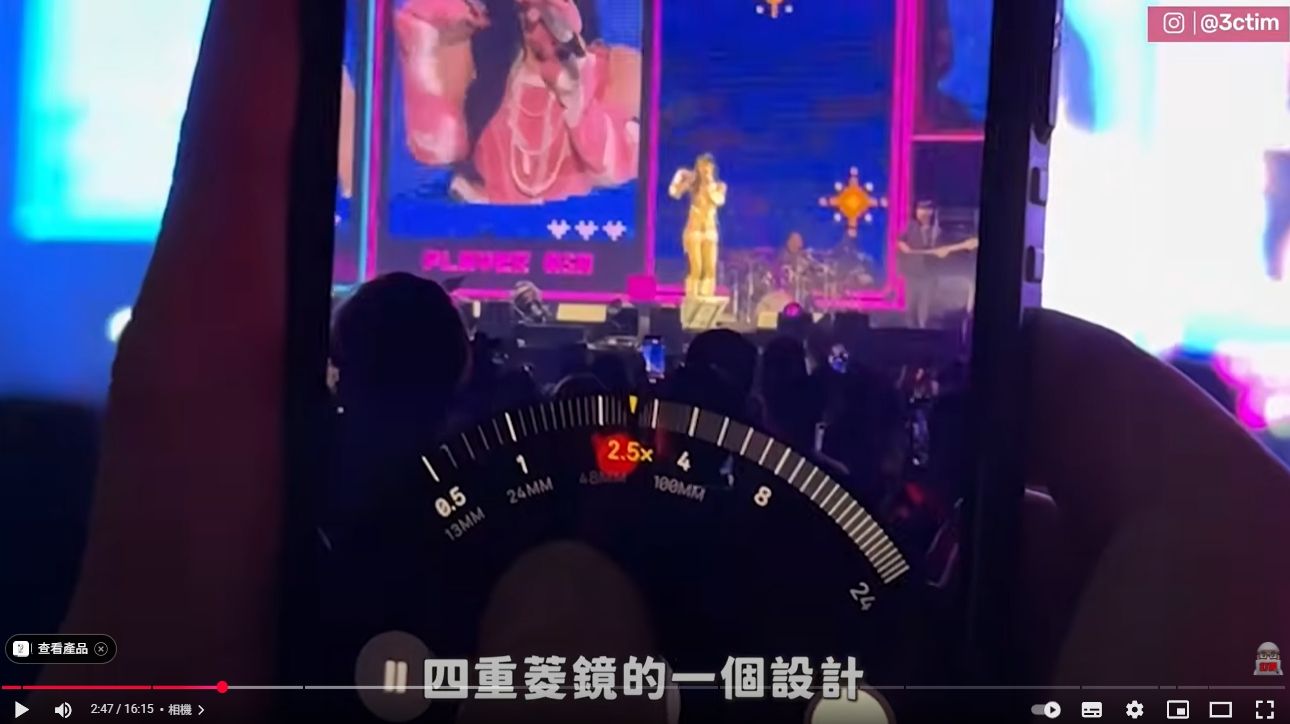Enter full screen mode
Screen dimensions: 1290x724
pyautogui.click(x=1264, y=709)
